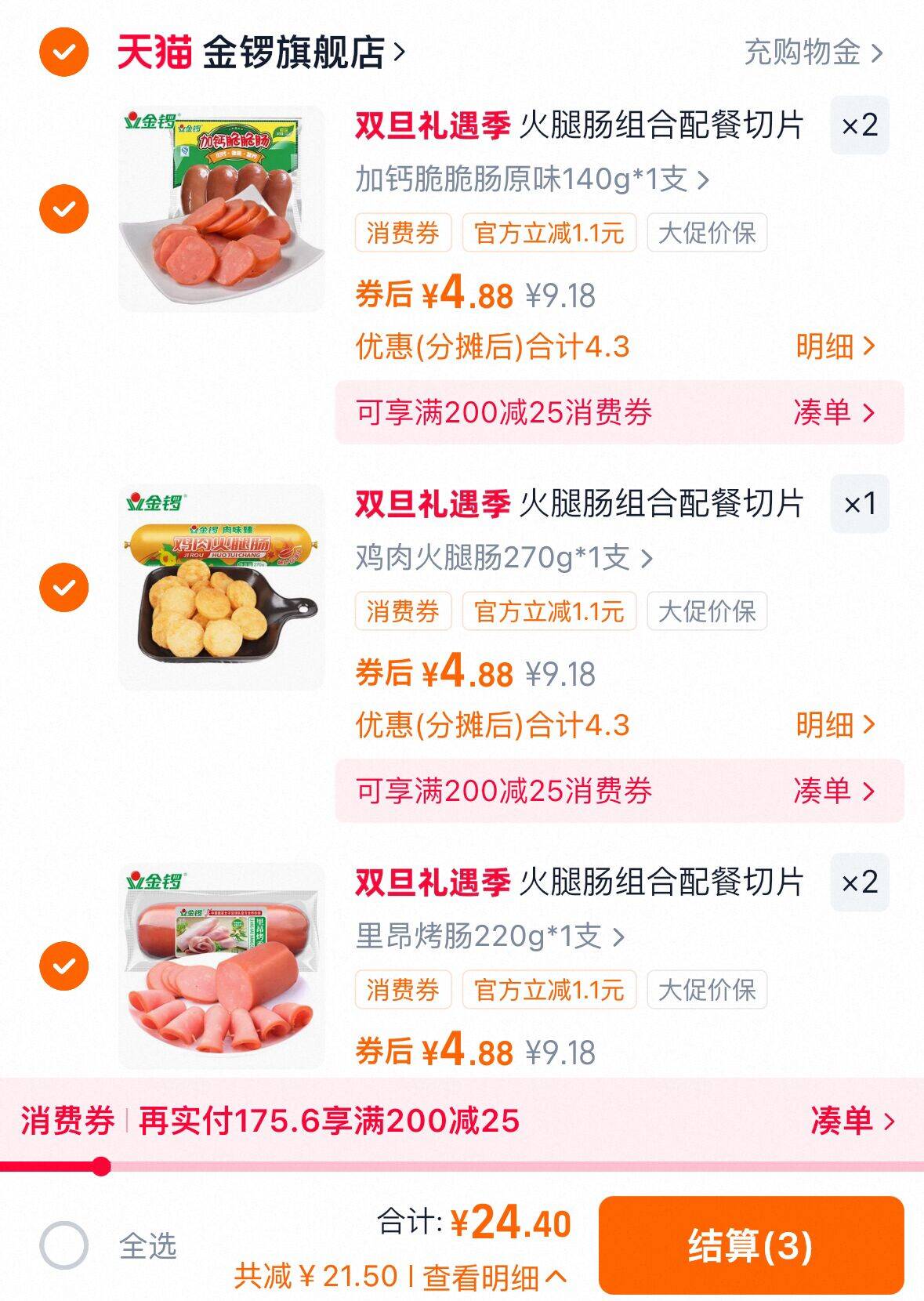Open the 金锣旗舰店 store page

(x=303, y=53)
